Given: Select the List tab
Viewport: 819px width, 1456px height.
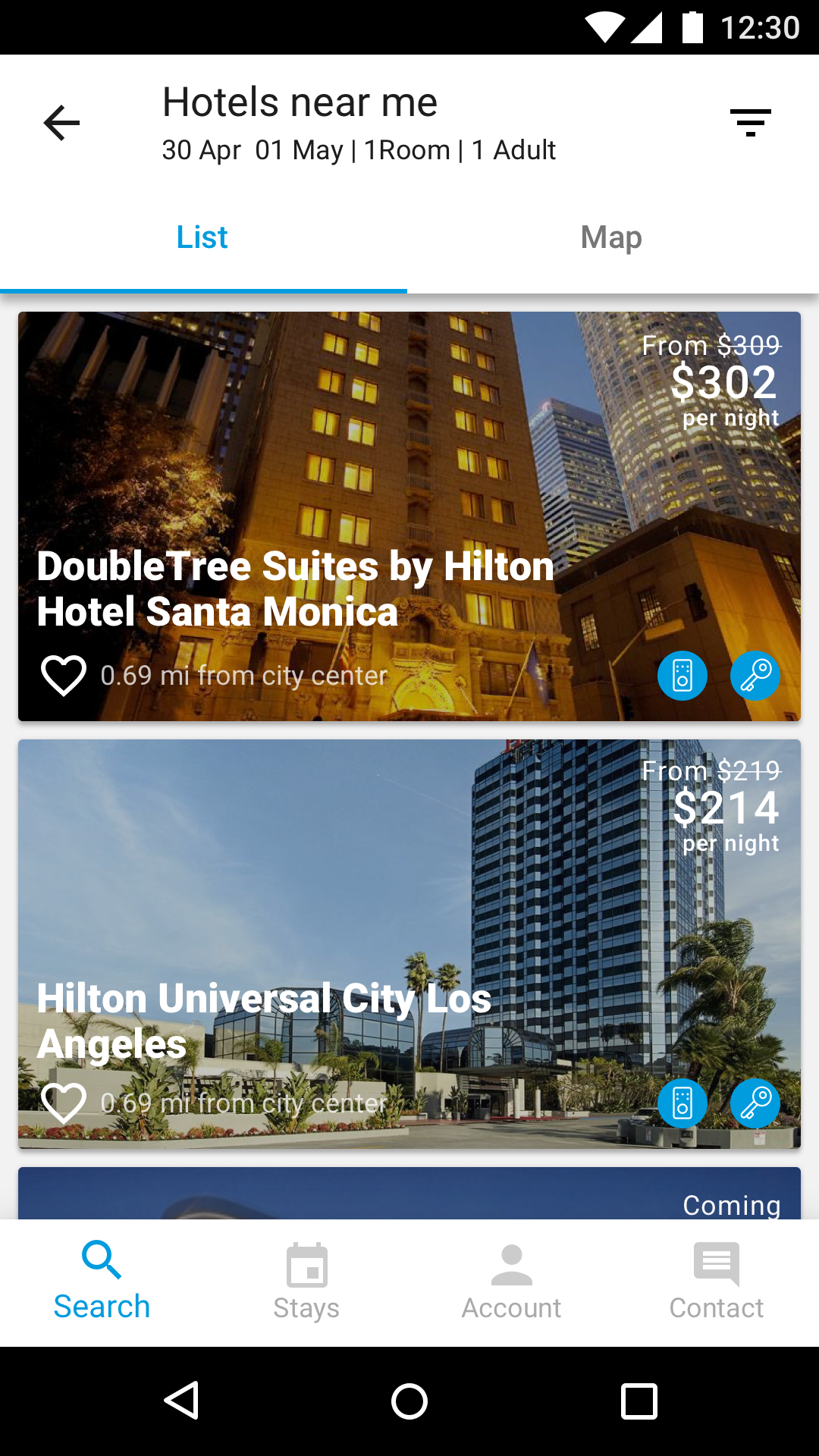Looking at the screenshot, I should tap(202, 238).
